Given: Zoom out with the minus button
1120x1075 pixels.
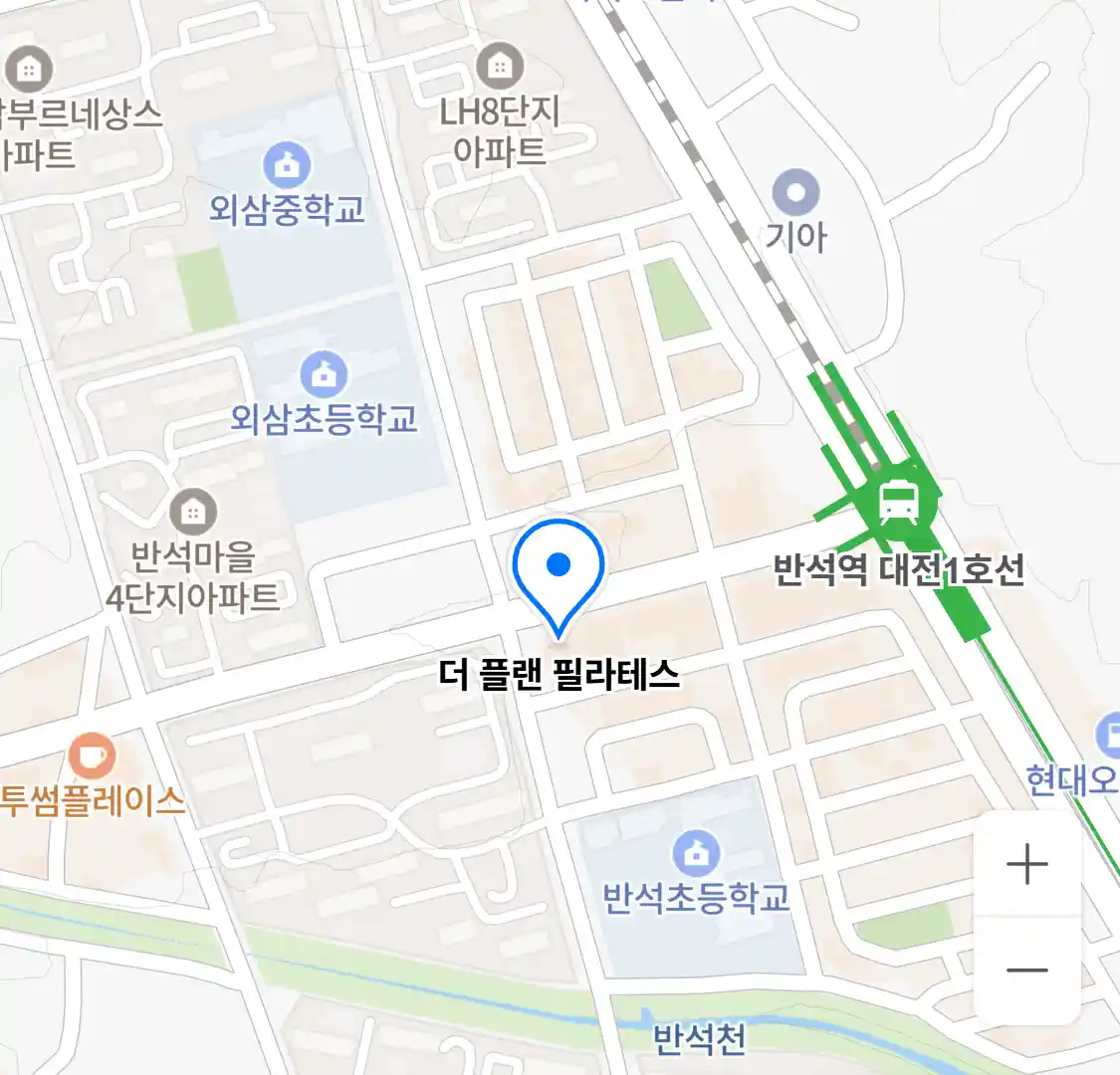Looking at the screenshot, I should tap(1026, 970).
